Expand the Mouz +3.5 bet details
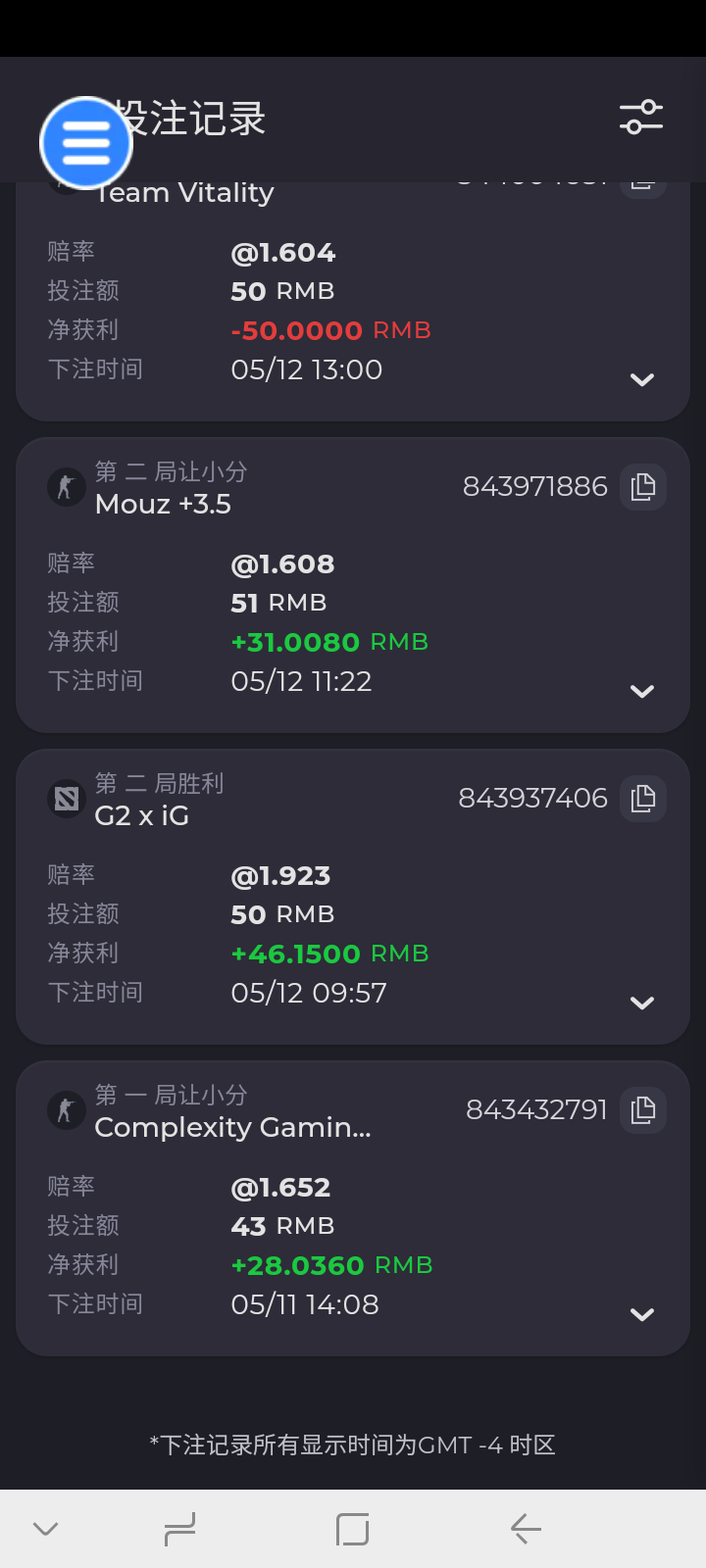 642,691
